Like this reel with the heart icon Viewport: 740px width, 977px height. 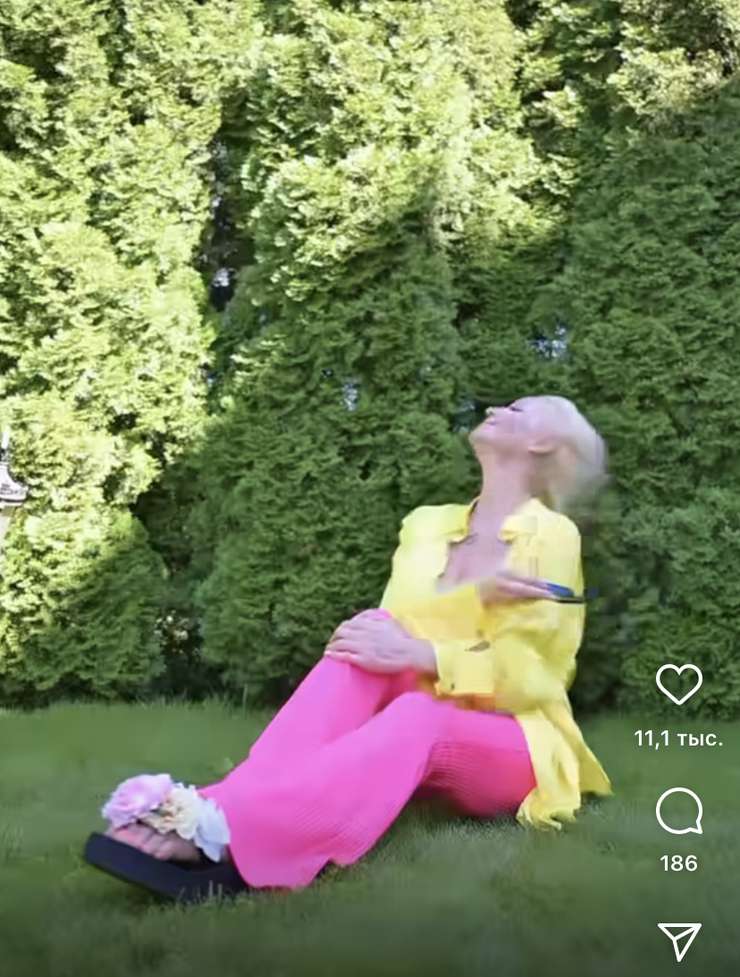679,684
